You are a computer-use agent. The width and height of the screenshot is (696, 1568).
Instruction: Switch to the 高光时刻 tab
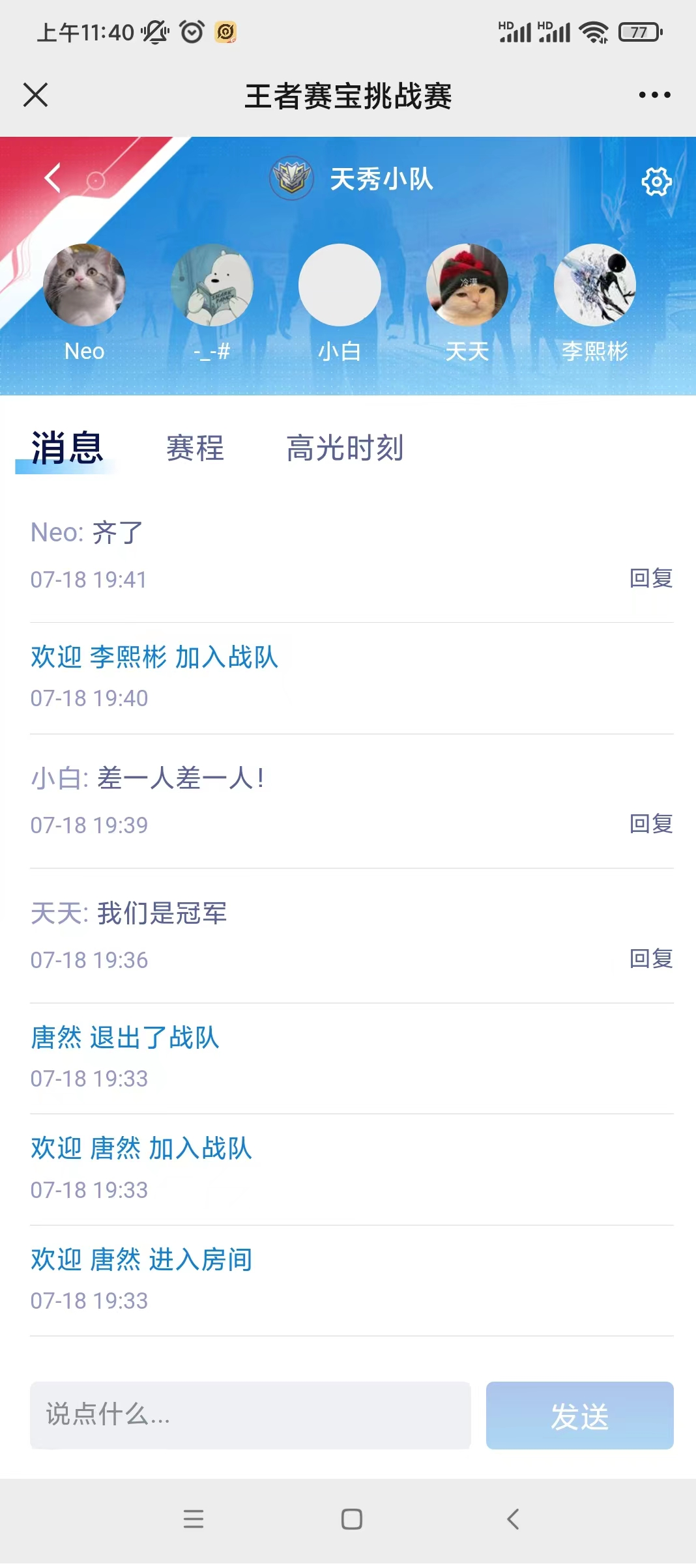(345, 448)
